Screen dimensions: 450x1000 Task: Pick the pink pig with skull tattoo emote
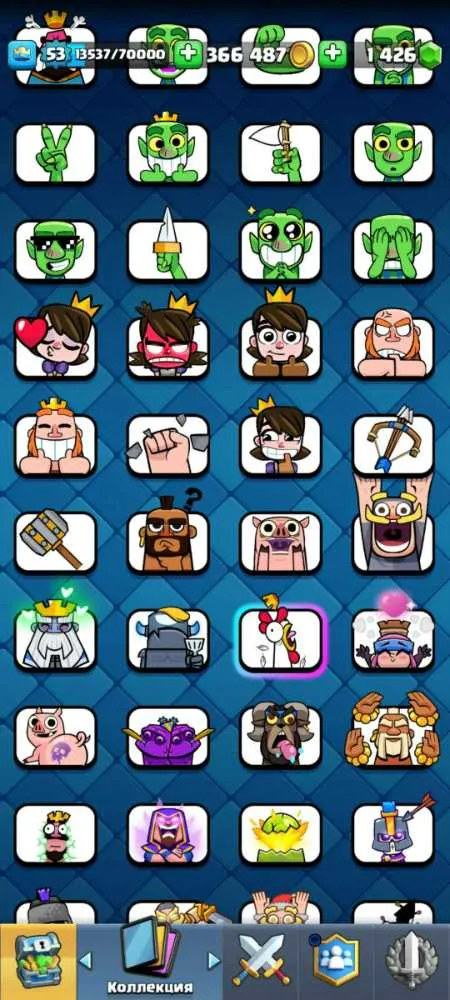[55, 737]
